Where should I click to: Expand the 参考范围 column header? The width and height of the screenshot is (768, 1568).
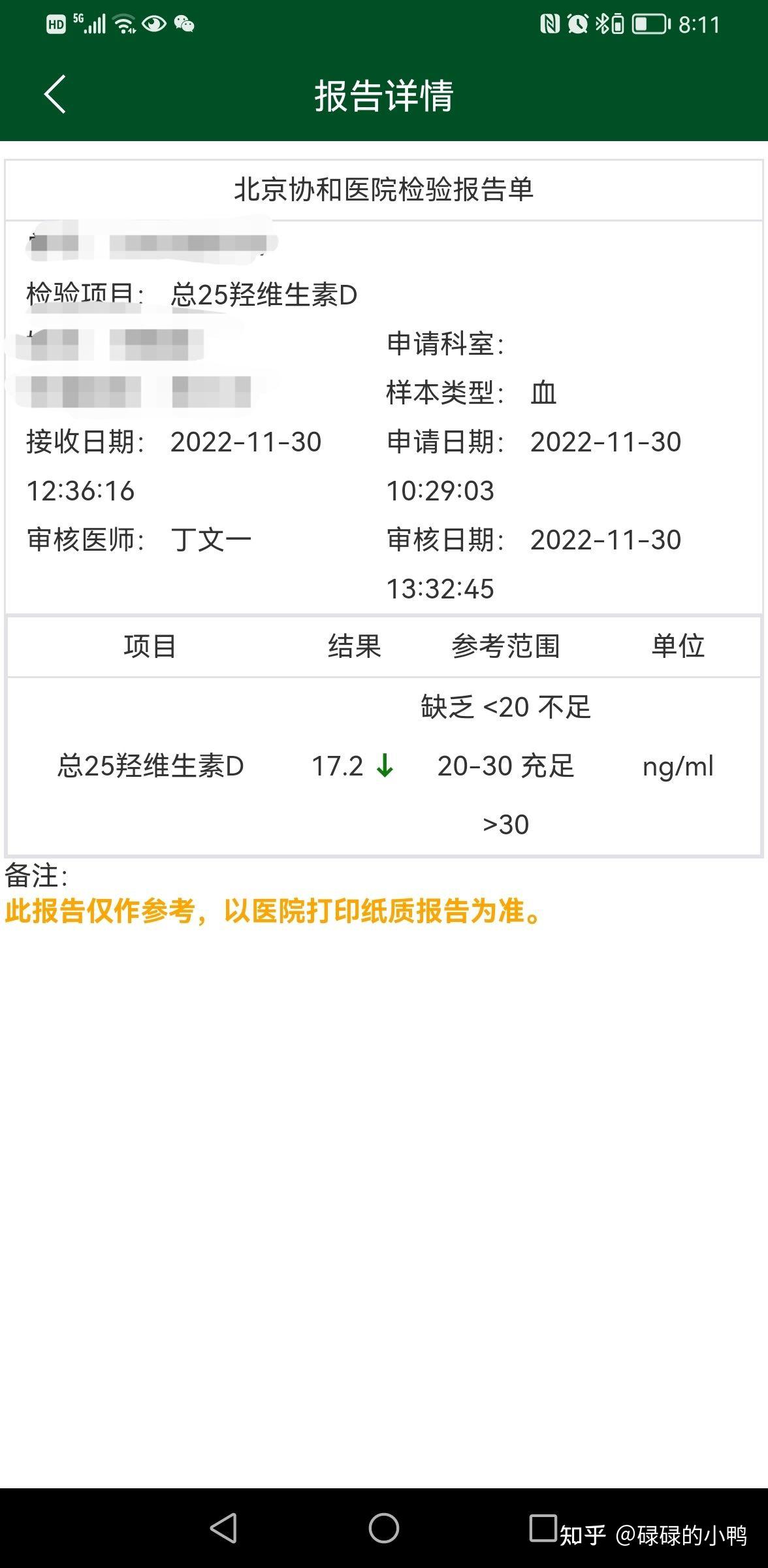coord(506,646)
